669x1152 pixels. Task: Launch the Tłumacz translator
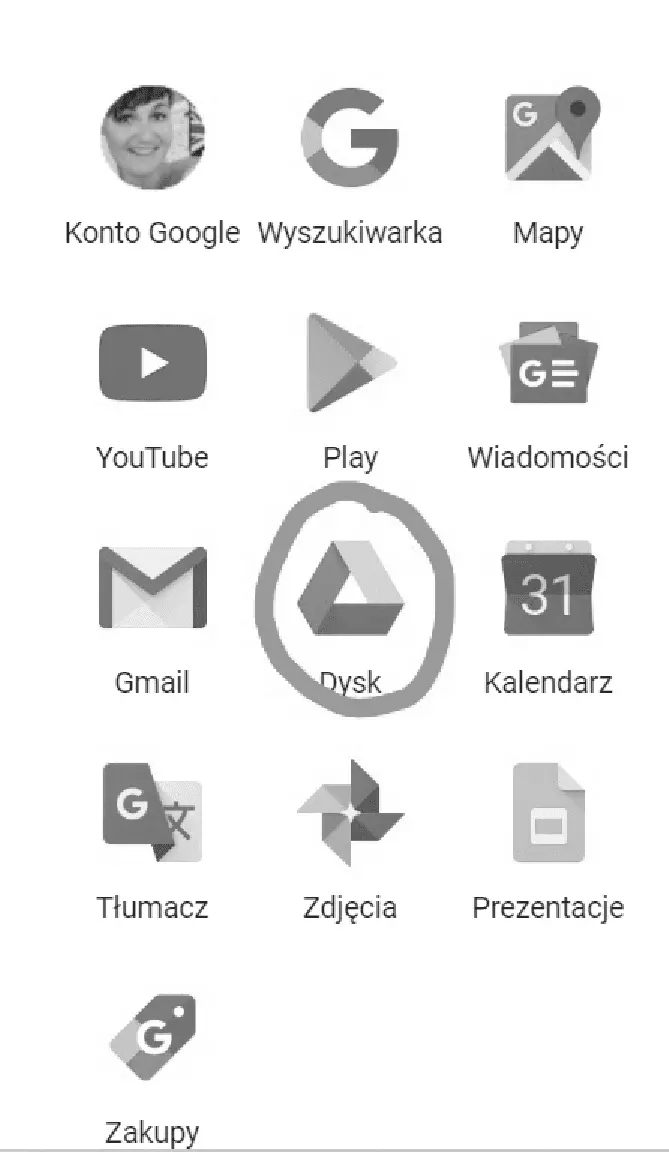tap(153, 812)
